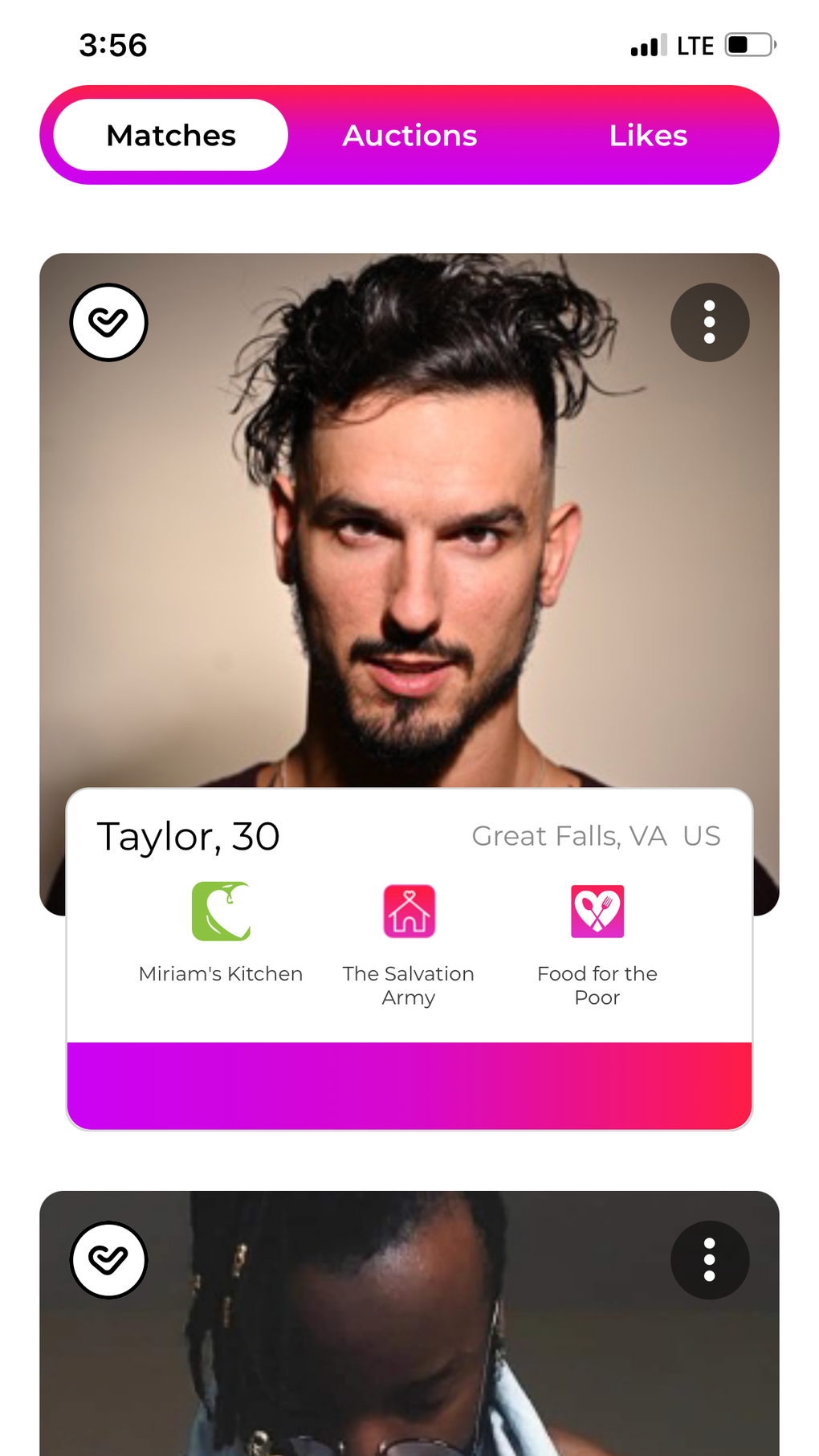Open the Miriam's Kitchen charity icon

(x=221, y=912)
